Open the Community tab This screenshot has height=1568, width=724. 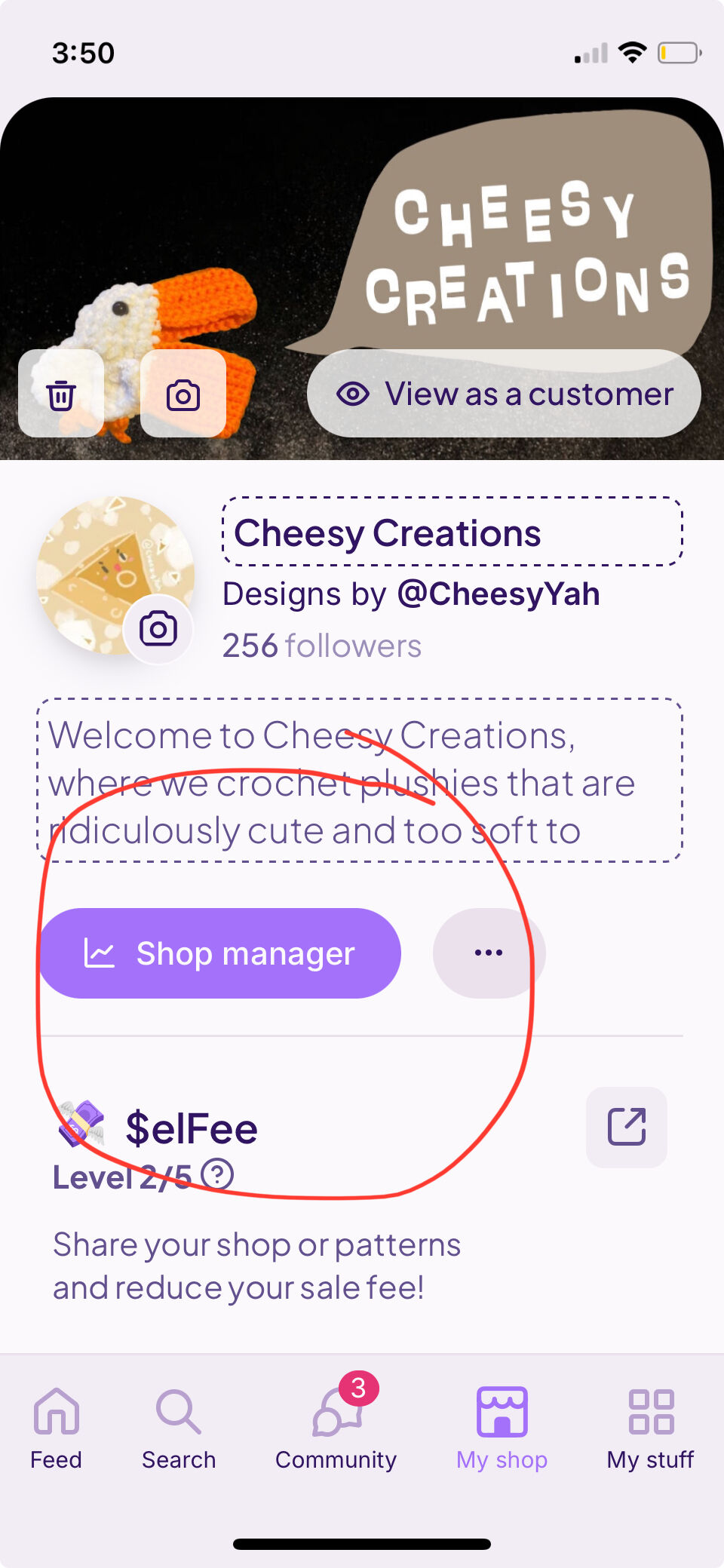pos(336,1428)
